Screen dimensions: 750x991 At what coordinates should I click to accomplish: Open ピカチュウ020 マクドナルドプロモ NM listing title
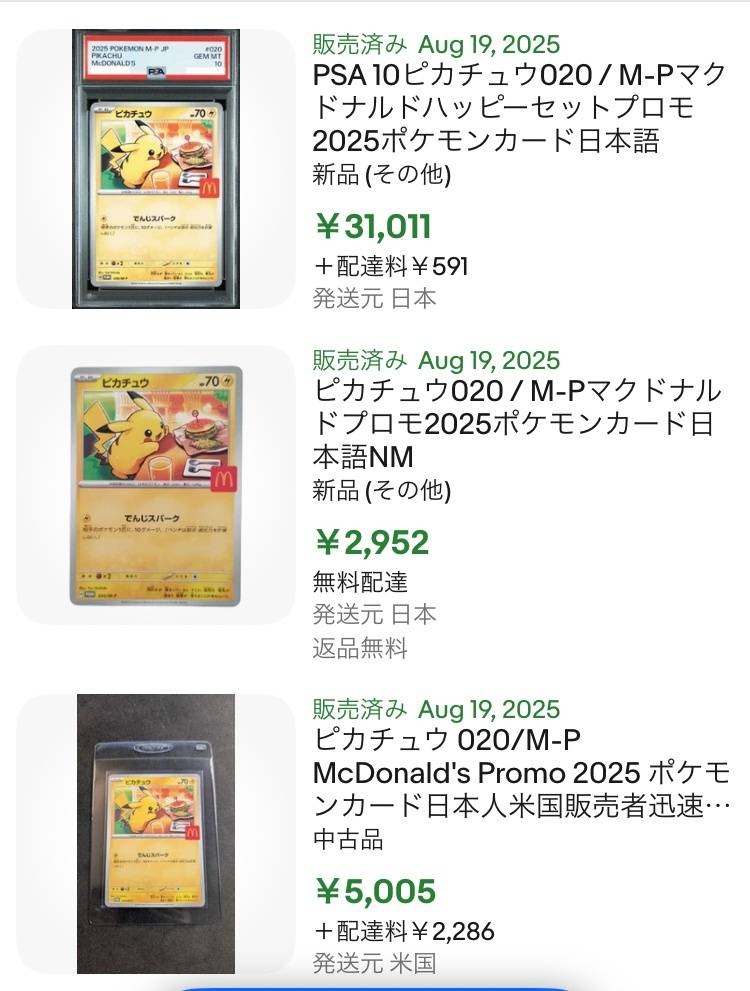[515, 424]
